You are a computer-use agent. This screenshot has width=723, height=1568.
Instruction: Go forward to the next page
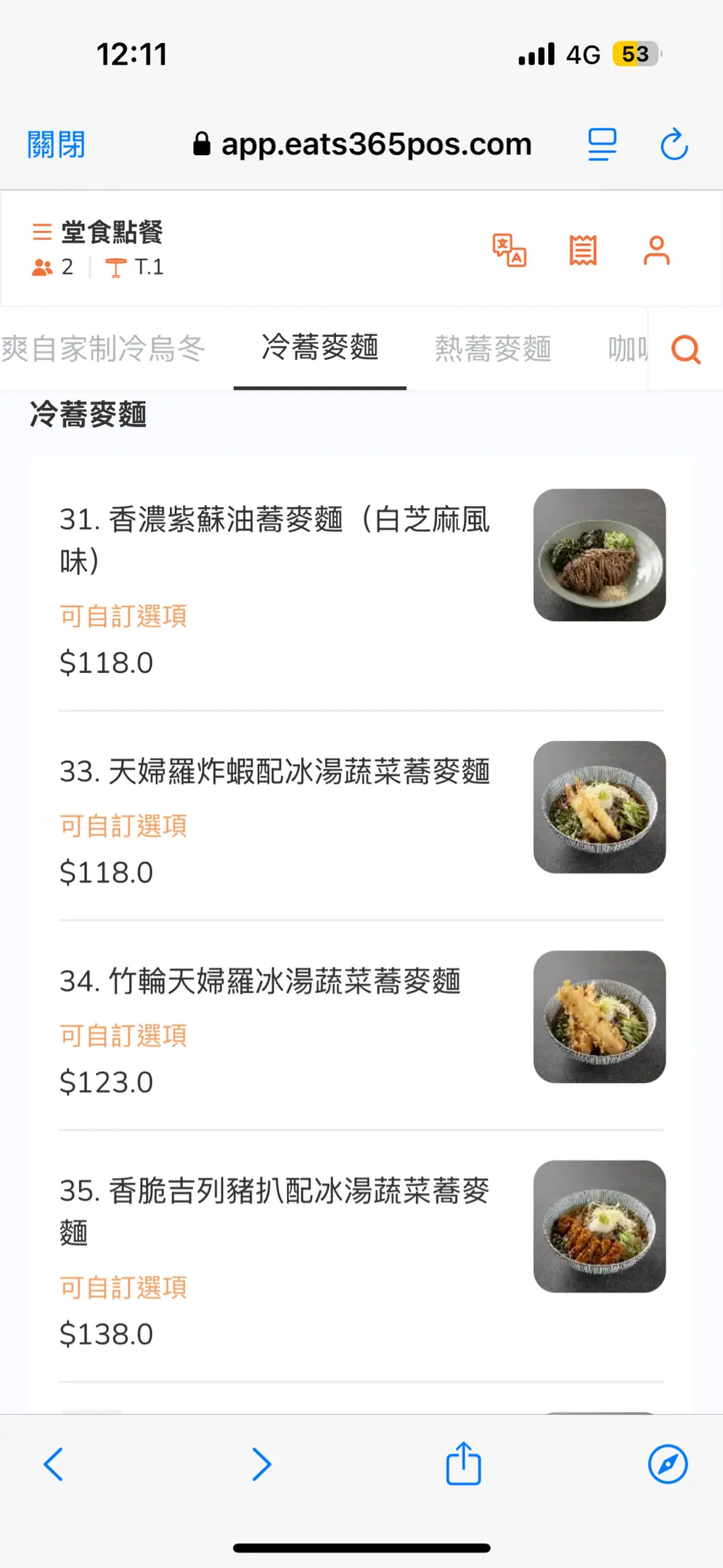tap(261, 1464)
